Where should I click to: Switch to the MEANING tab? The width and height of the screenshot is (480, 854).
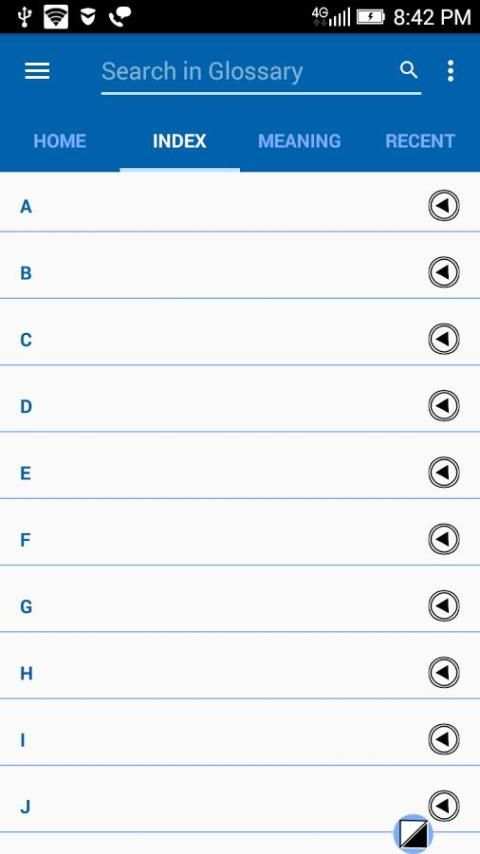300,141
